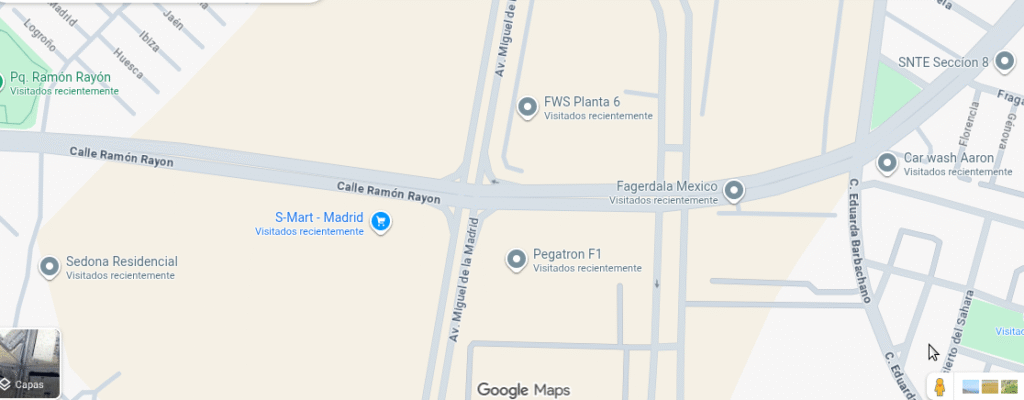Open the FWS Planta 6 place marker
Image resolution: width=1024 pixels, height=400 pixels.
(527, 106)
